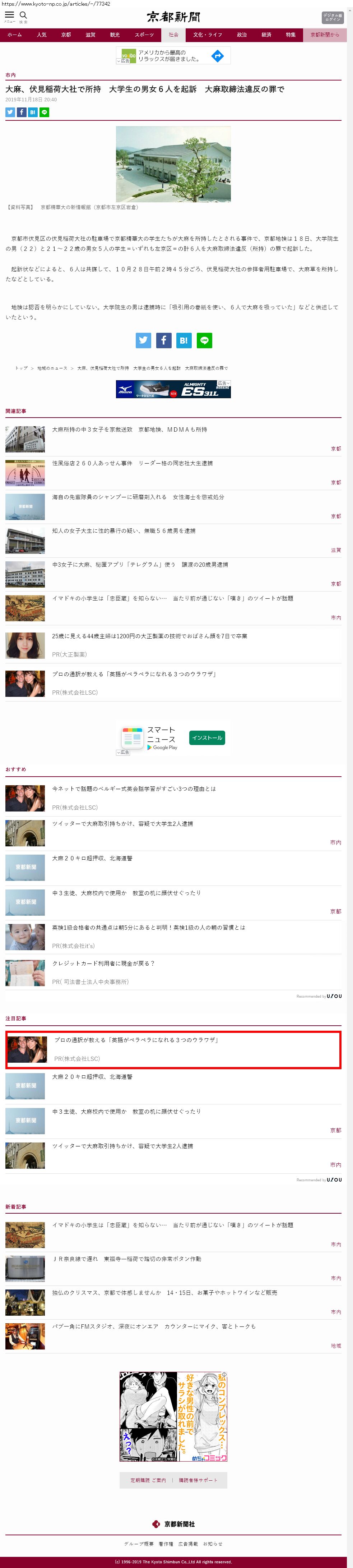Open 購読者様サポート link

(x=197, y=1480)
